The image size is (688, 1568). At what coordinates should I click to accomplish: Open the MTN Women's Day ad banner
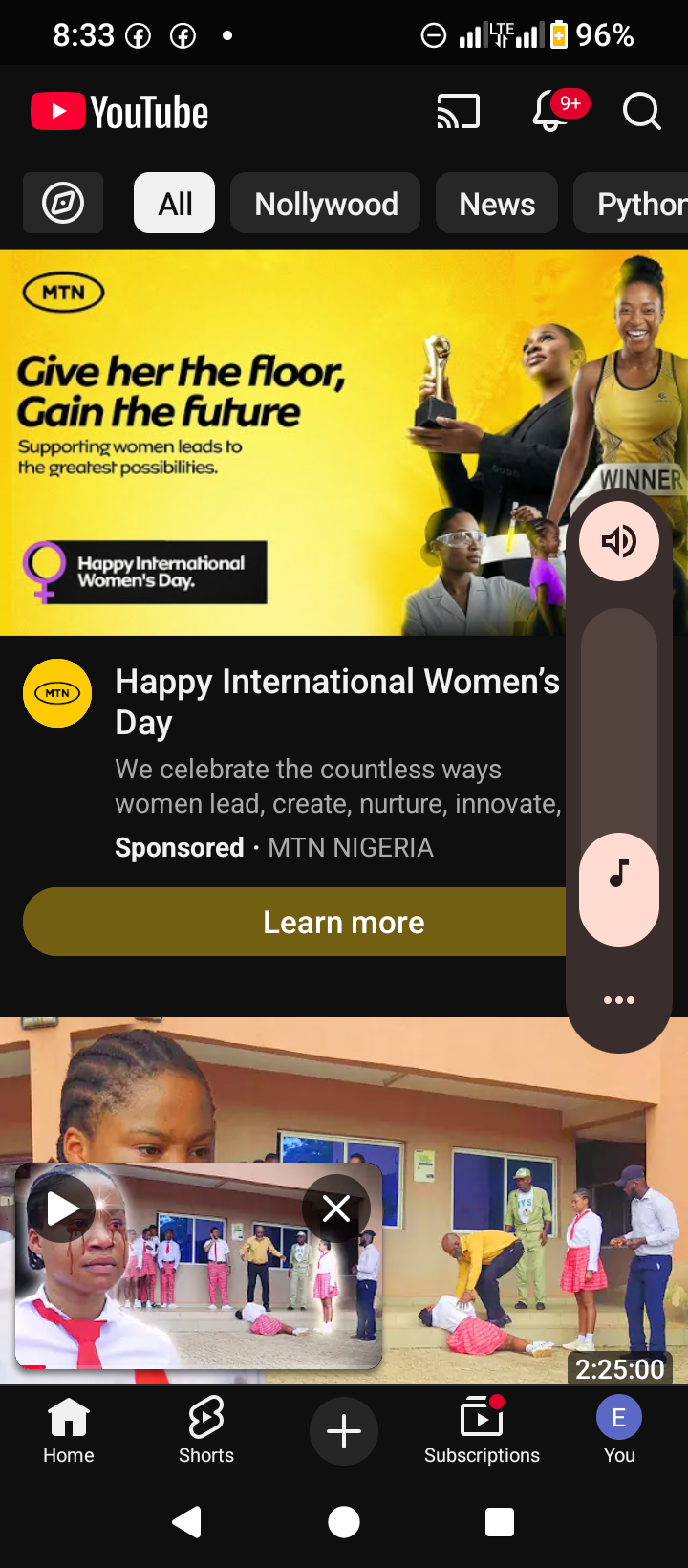pyautogui.click(x=287, y=442)
